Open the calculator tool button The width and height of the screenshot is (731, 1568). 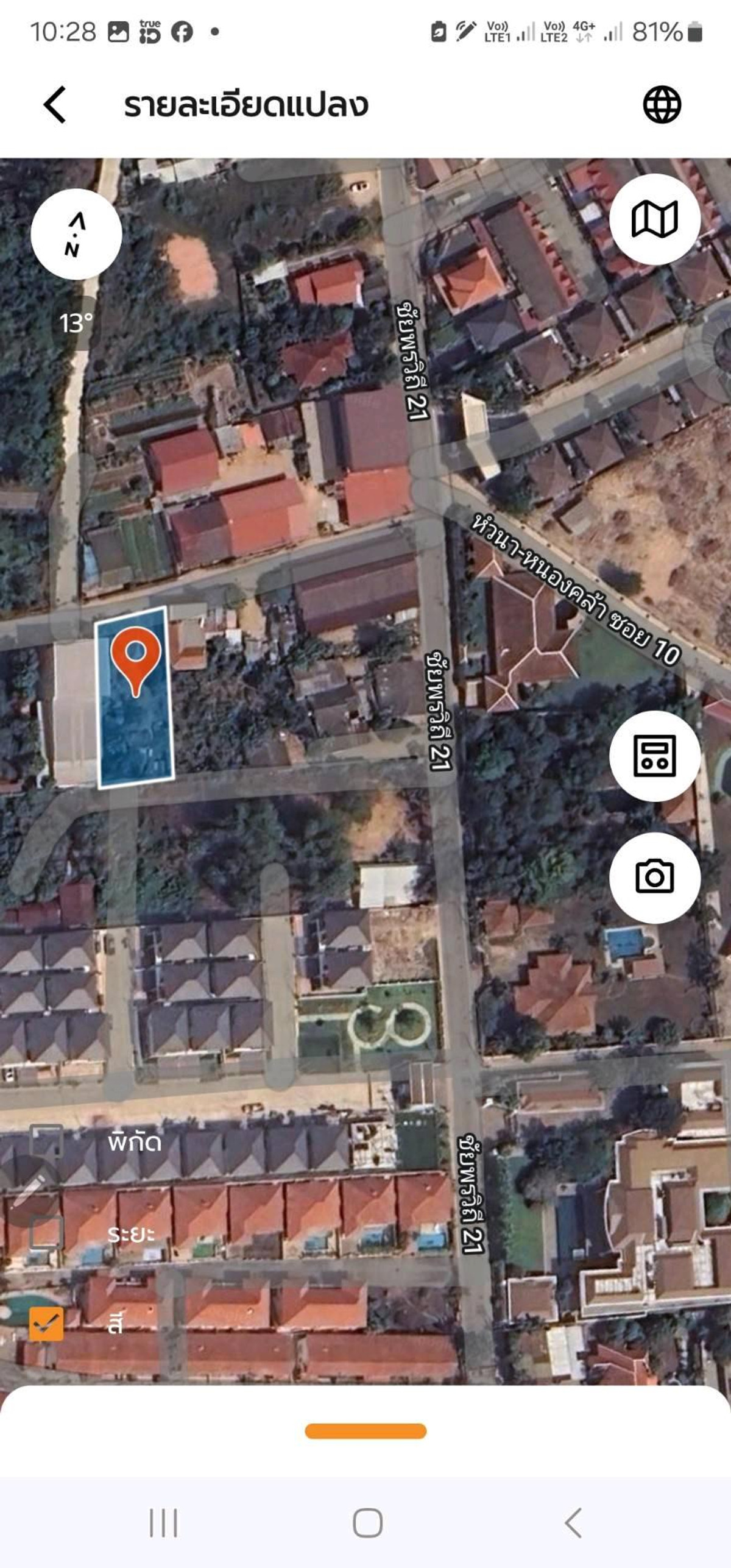click(654, 756)
